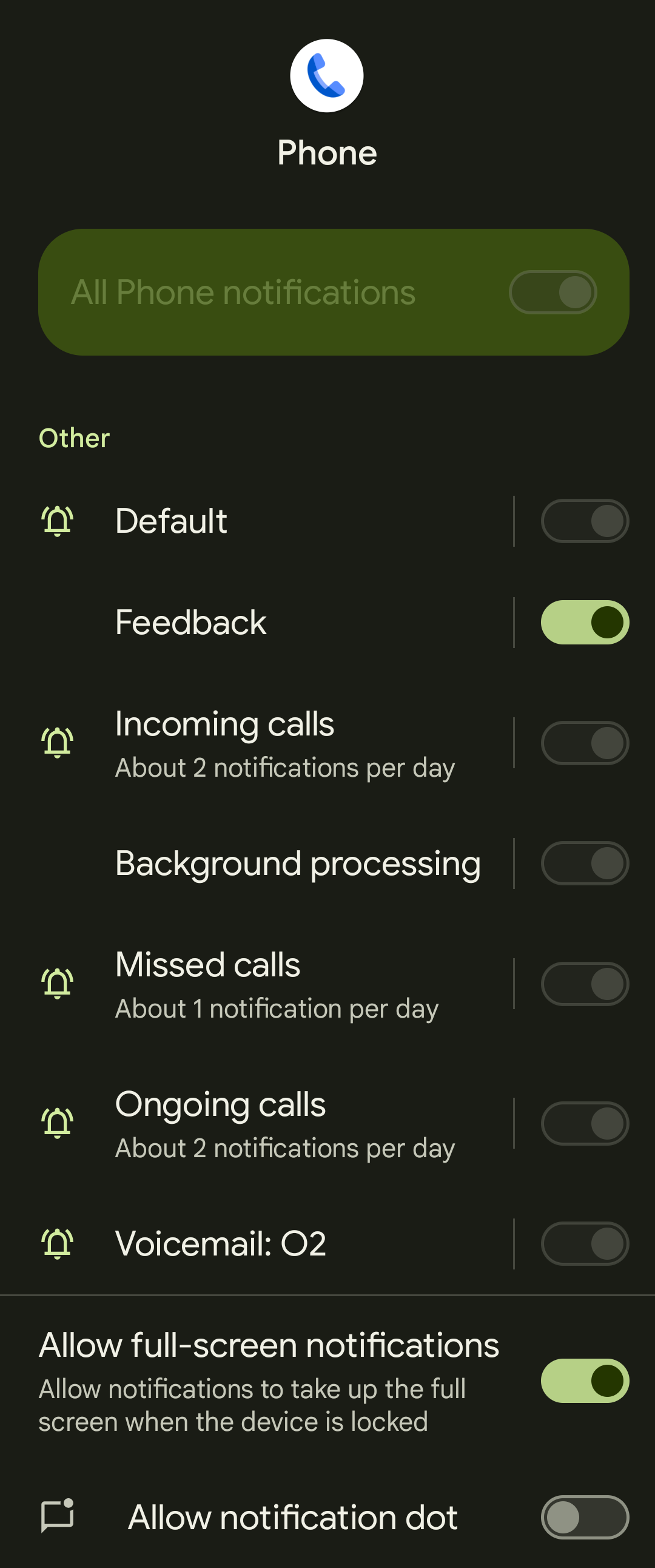This screenshot has width=655, height=1568.
Task: Disable Allow full-screen notifications
Action: click(585, 1381)
